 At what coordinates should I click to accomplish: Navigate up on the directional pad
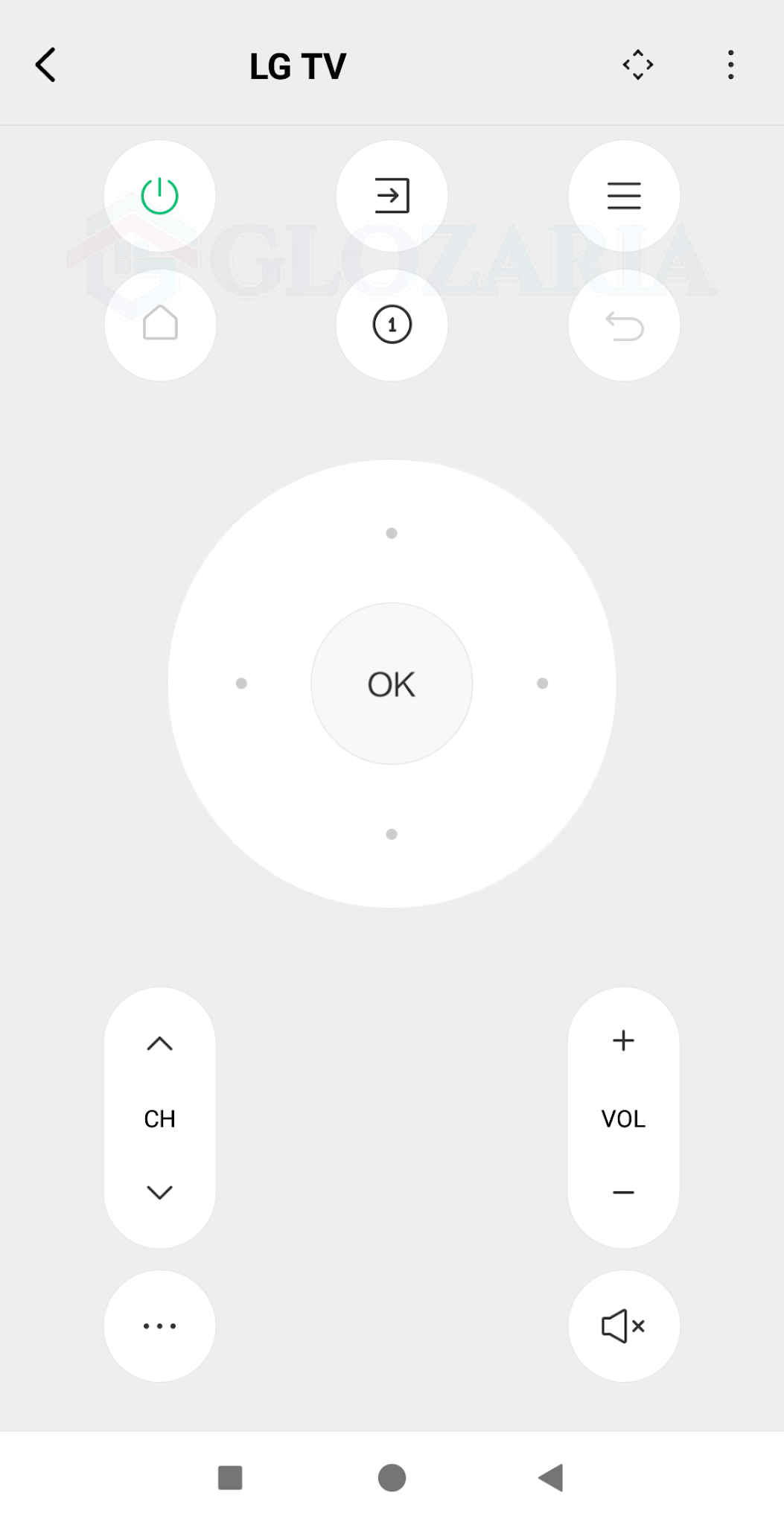click(392, 533)
